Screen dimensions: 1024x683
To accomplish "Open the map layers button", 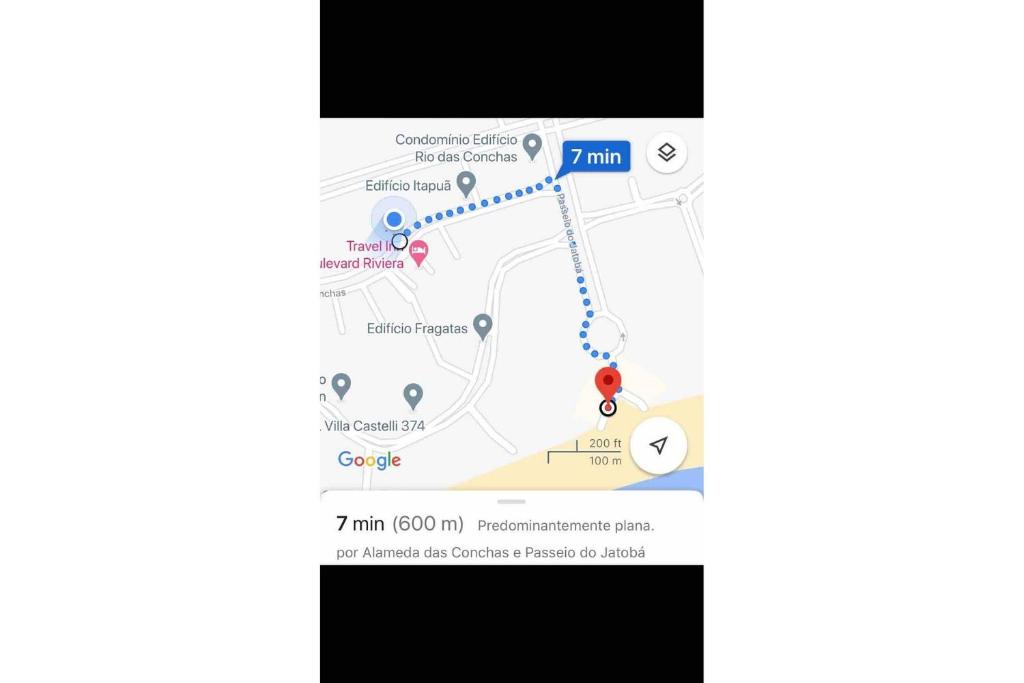I will pyautogui.click(x=667, y=152).
